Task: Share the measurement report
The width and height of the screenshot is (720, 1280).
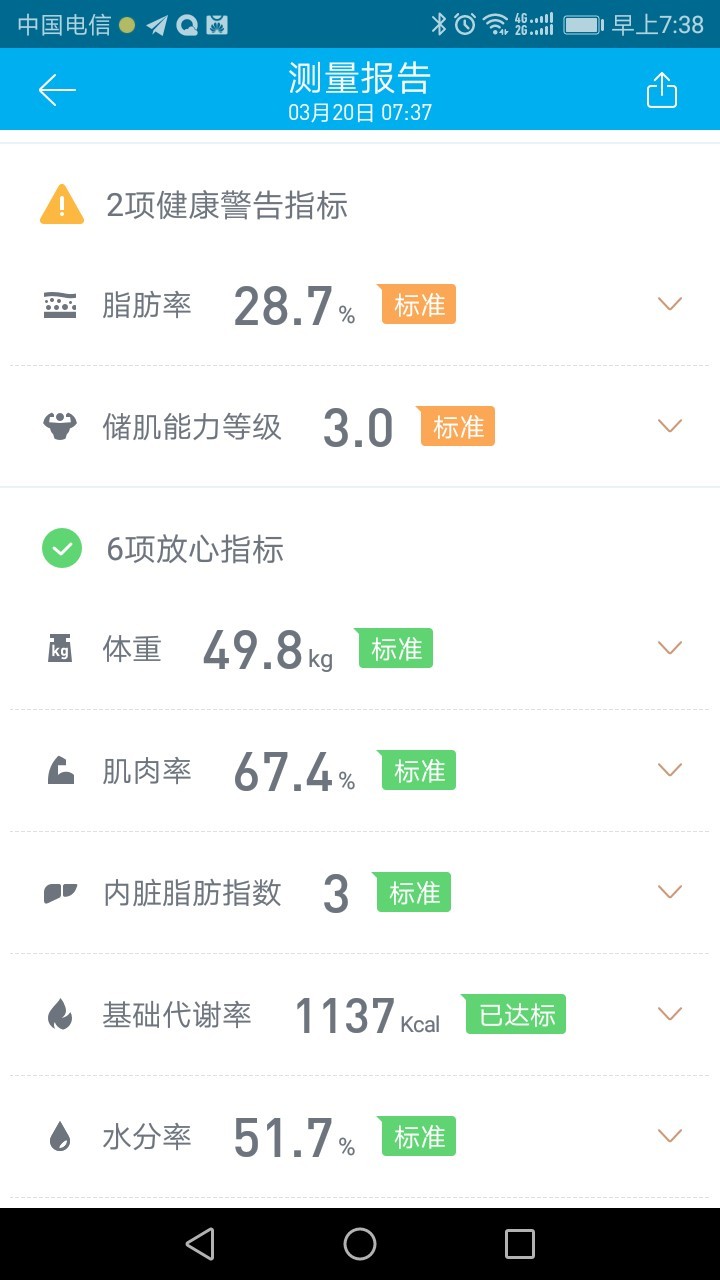Action: point(662,90)
